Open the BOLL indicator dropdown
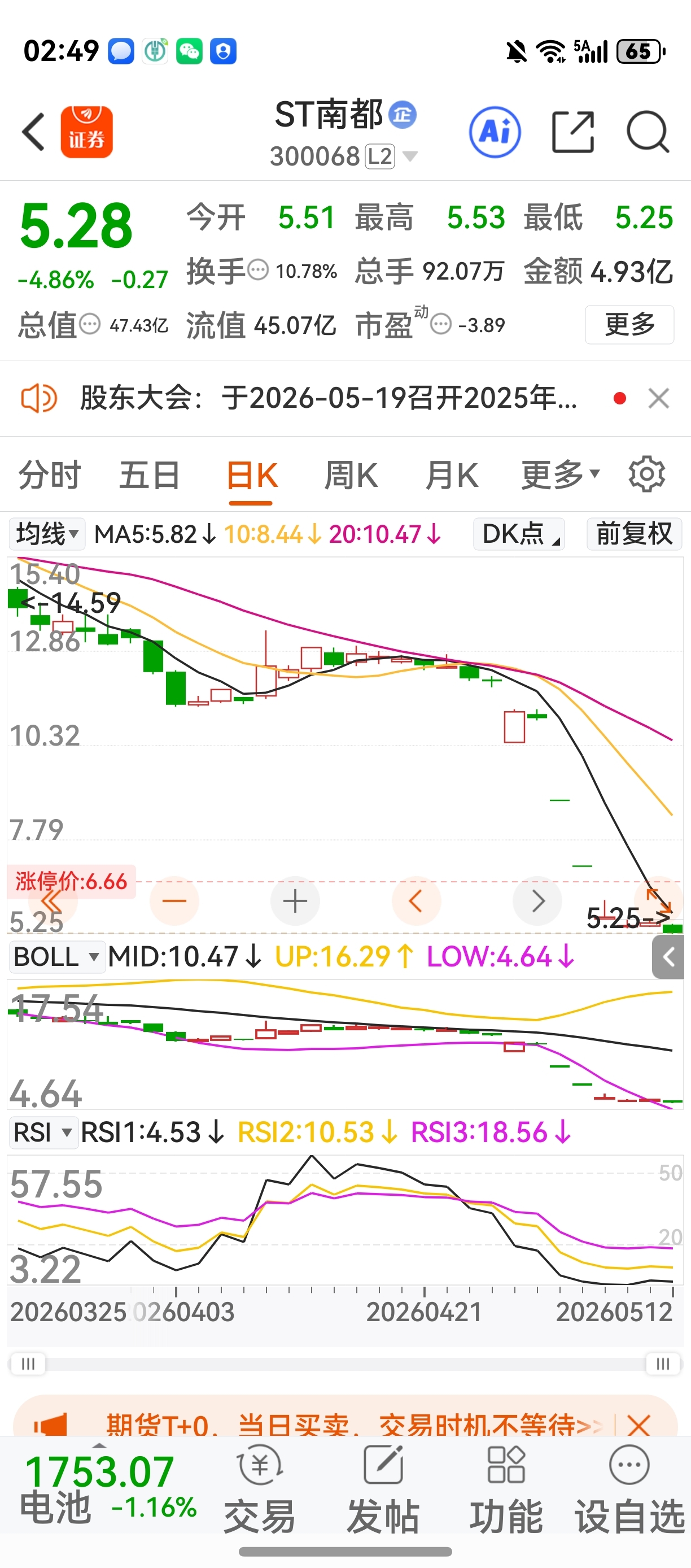691x1568 pixels. click(56, 957)
